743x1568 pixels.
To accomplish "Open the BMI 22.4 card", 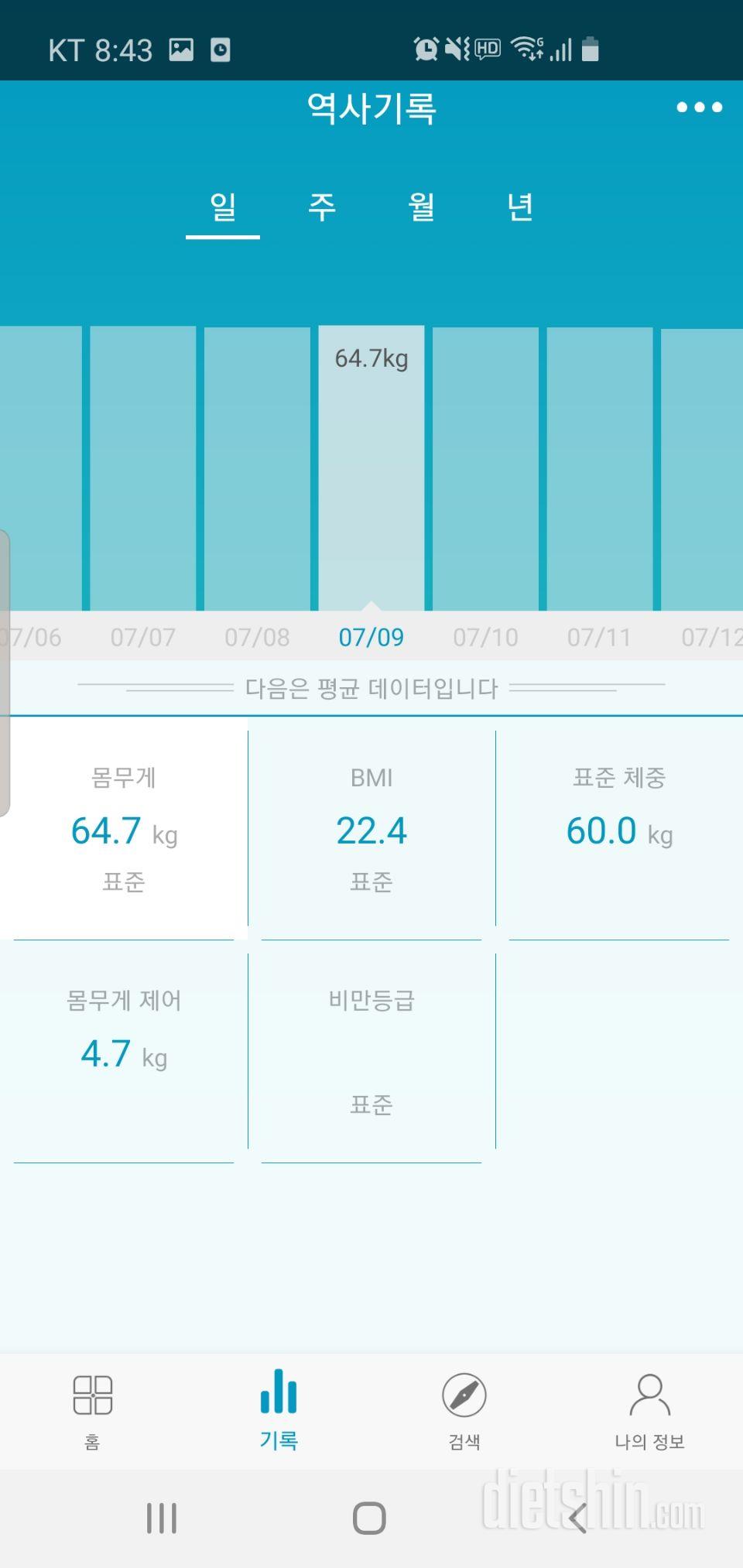I will 371,828.
